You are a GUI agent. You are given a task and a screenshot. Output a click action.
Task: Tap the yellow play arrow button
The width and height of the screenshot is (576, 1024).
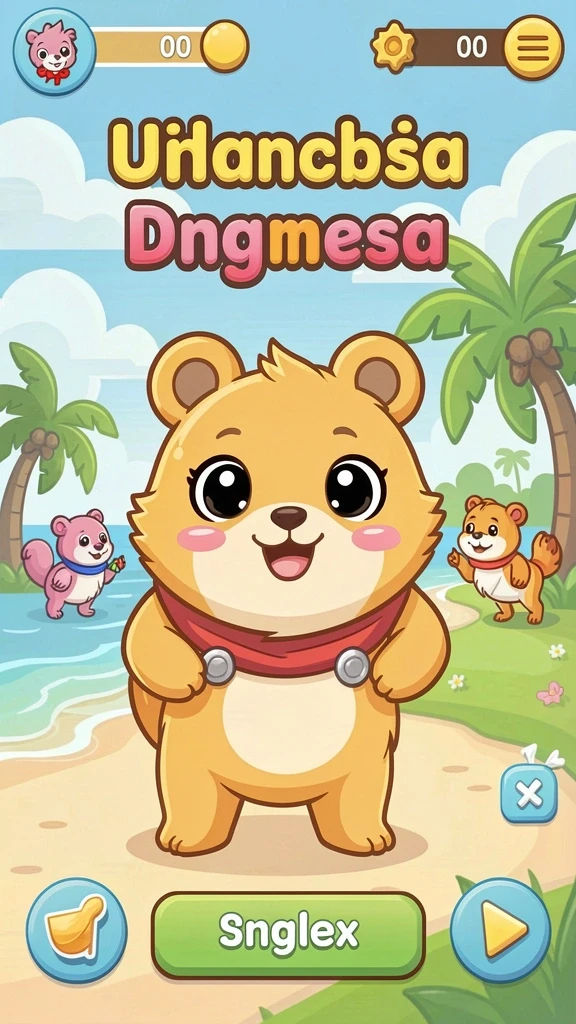501,930
